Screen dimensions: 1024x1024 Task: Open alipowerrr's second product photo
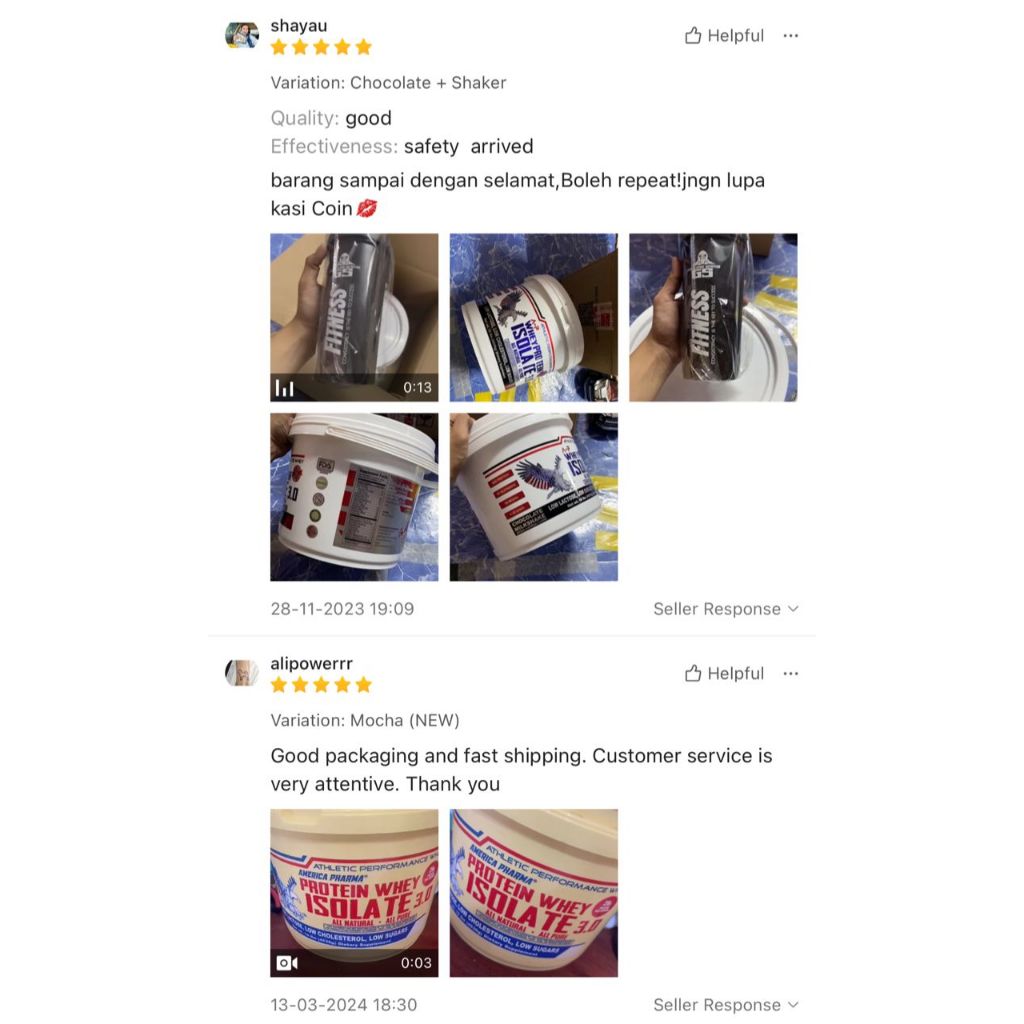tap(534, 893)
